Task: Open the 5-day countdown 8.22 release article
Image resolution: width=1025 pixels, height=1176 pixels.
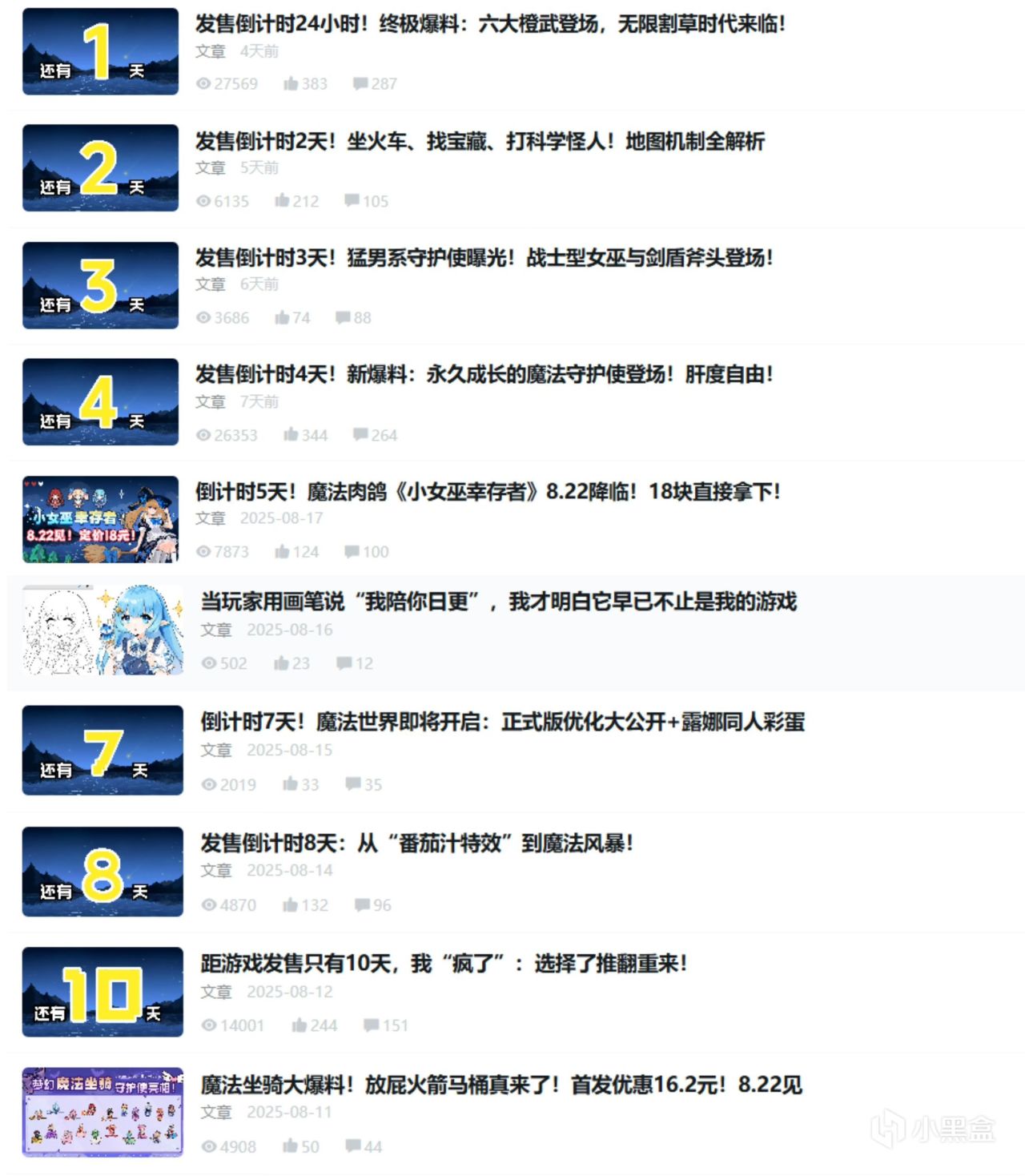Action: [x=488, y=491]
